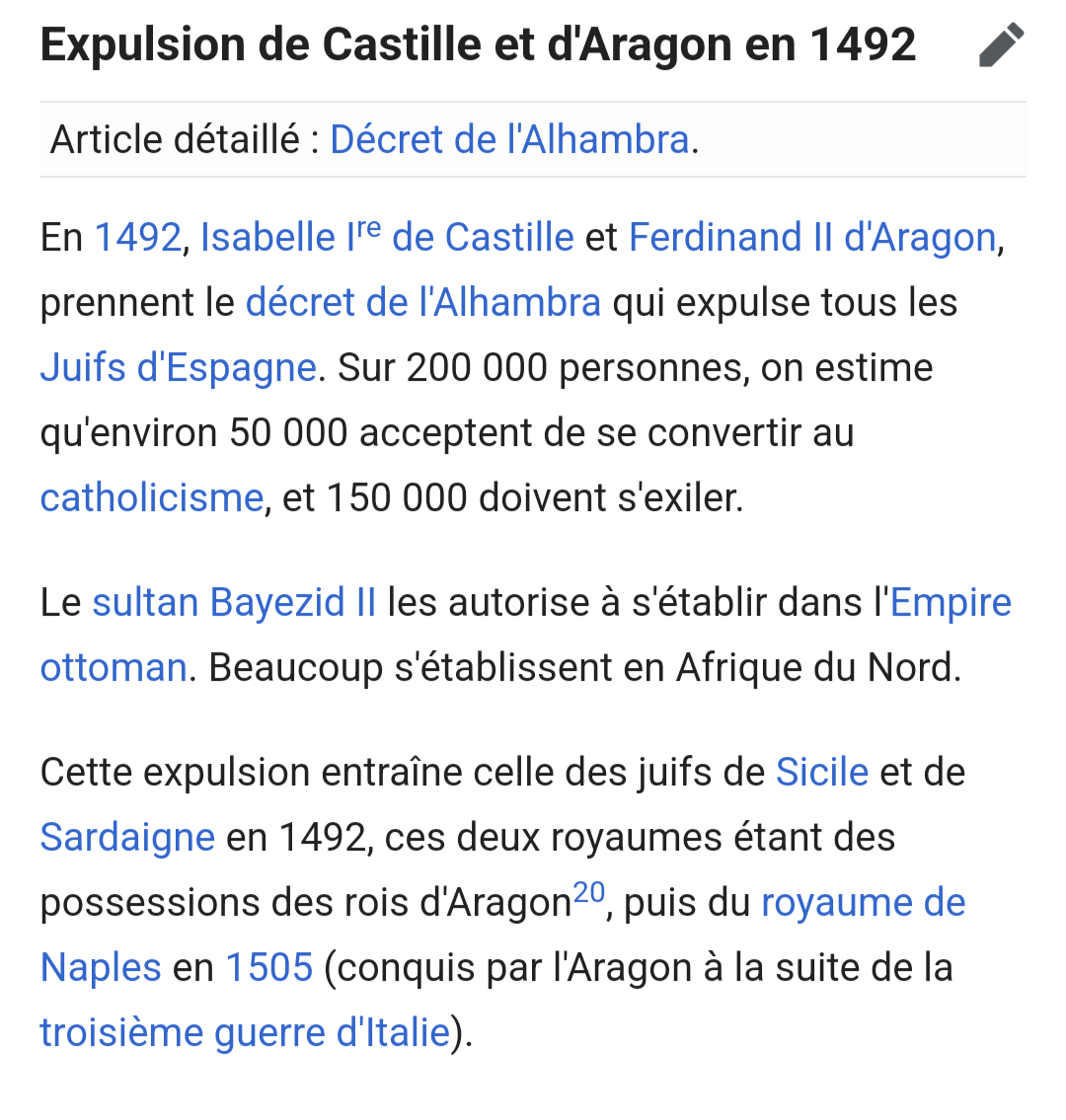
Task: Tap the edit pencil icon for this section
Action: [x=1001, y=46]
